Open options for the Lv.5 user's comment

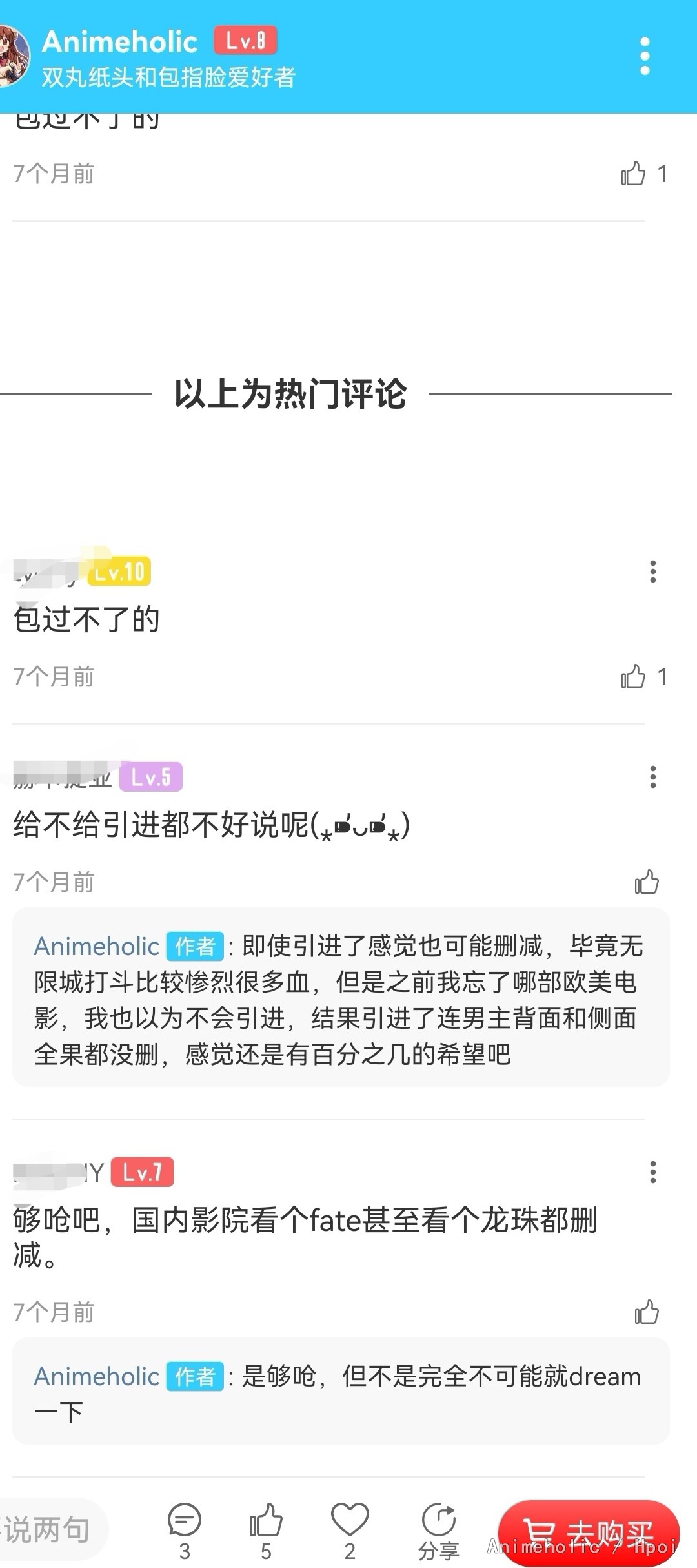652,777
